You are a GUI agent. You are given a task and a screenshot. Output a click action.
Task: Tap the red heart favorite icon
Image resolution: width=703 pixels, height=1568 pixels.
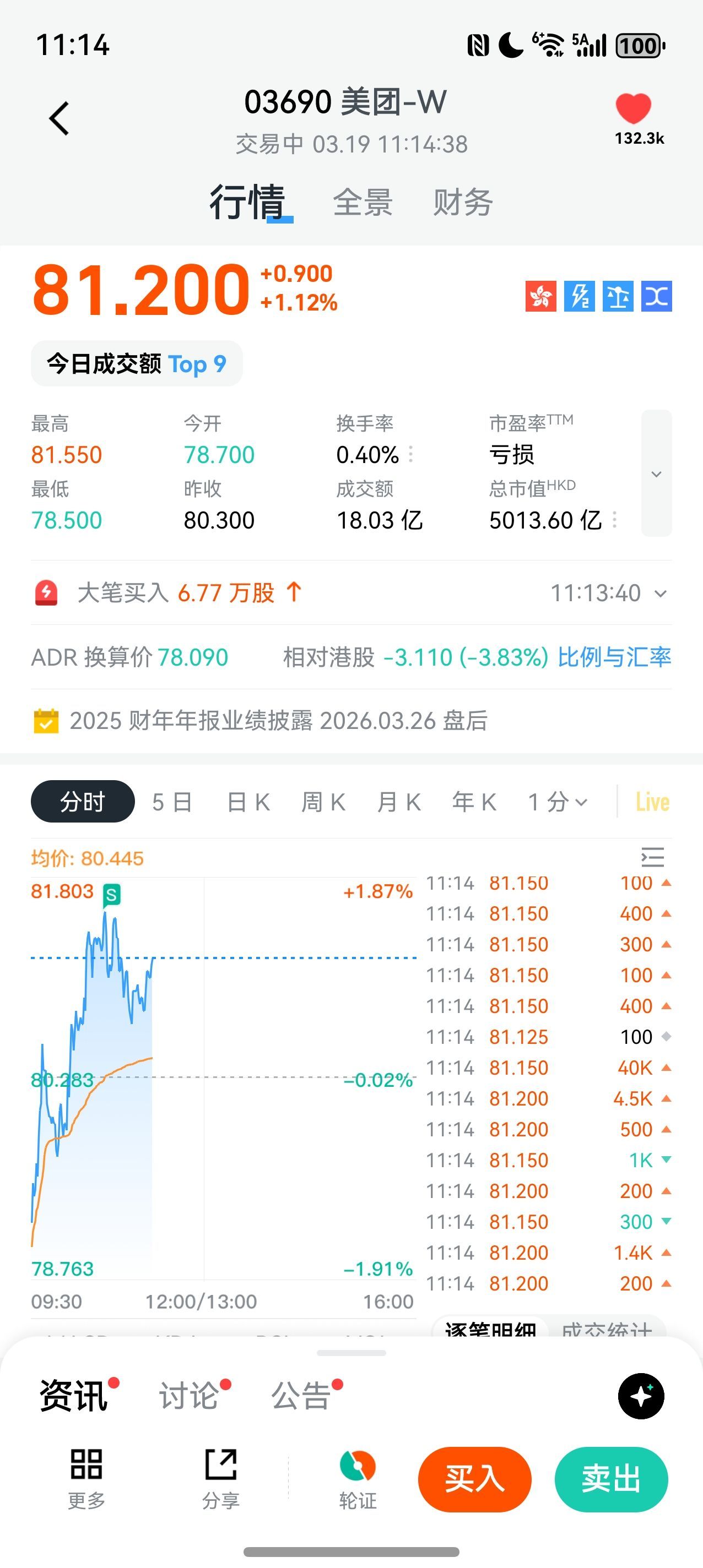click(634, 109)
